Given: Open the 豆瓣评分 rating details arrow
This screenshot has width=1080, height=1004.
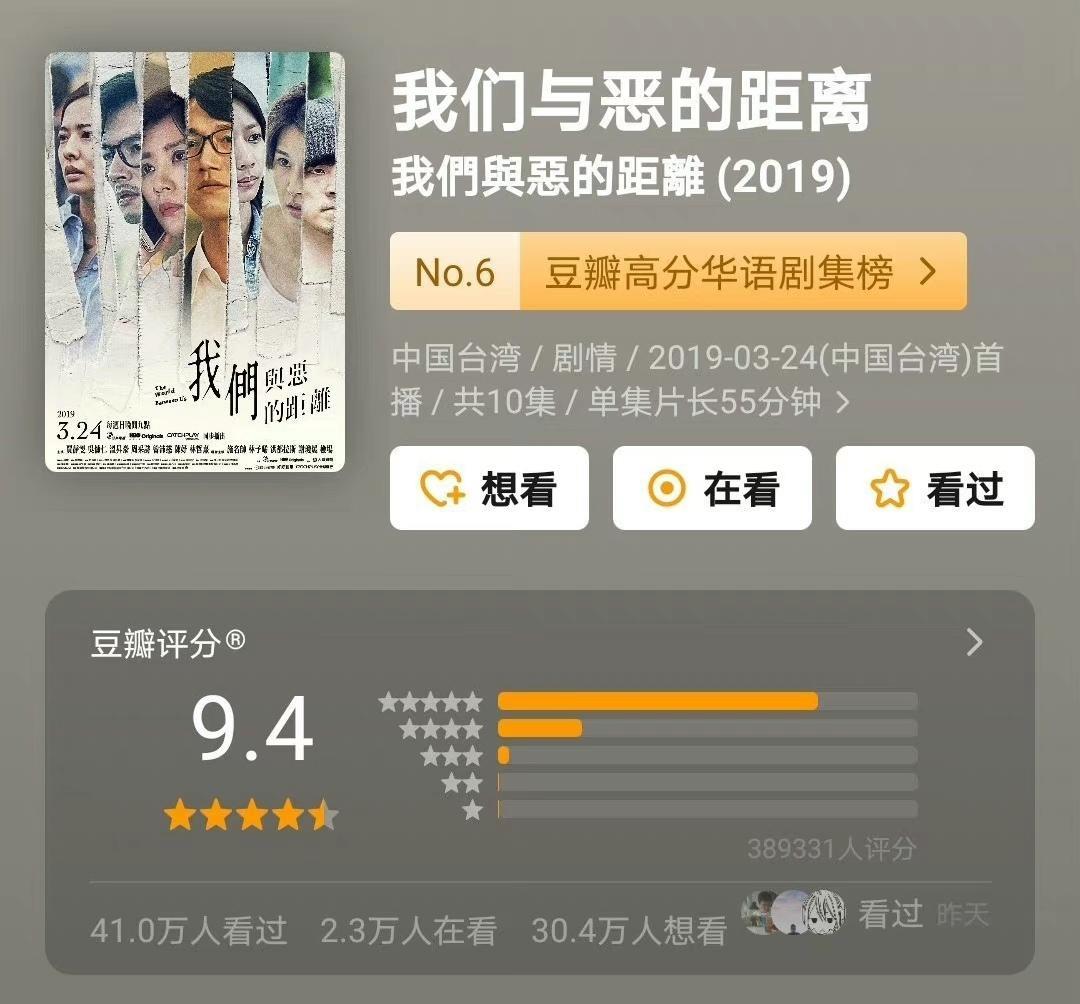Looking at the screenshot, I should click(x=974, y=643).
